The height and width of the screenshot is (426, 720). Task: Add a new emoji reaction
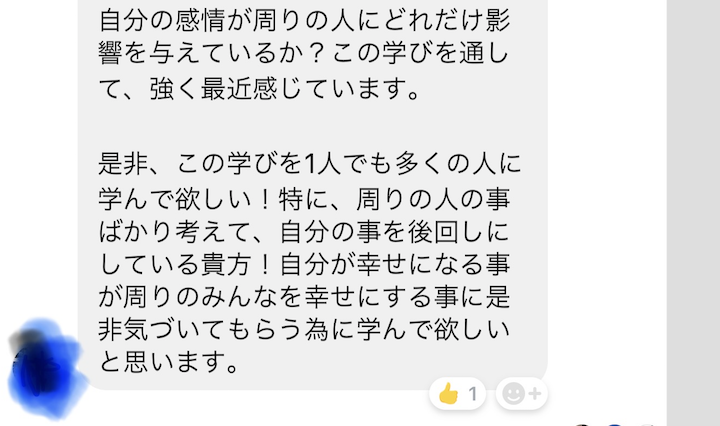click(x=521, y=394)
